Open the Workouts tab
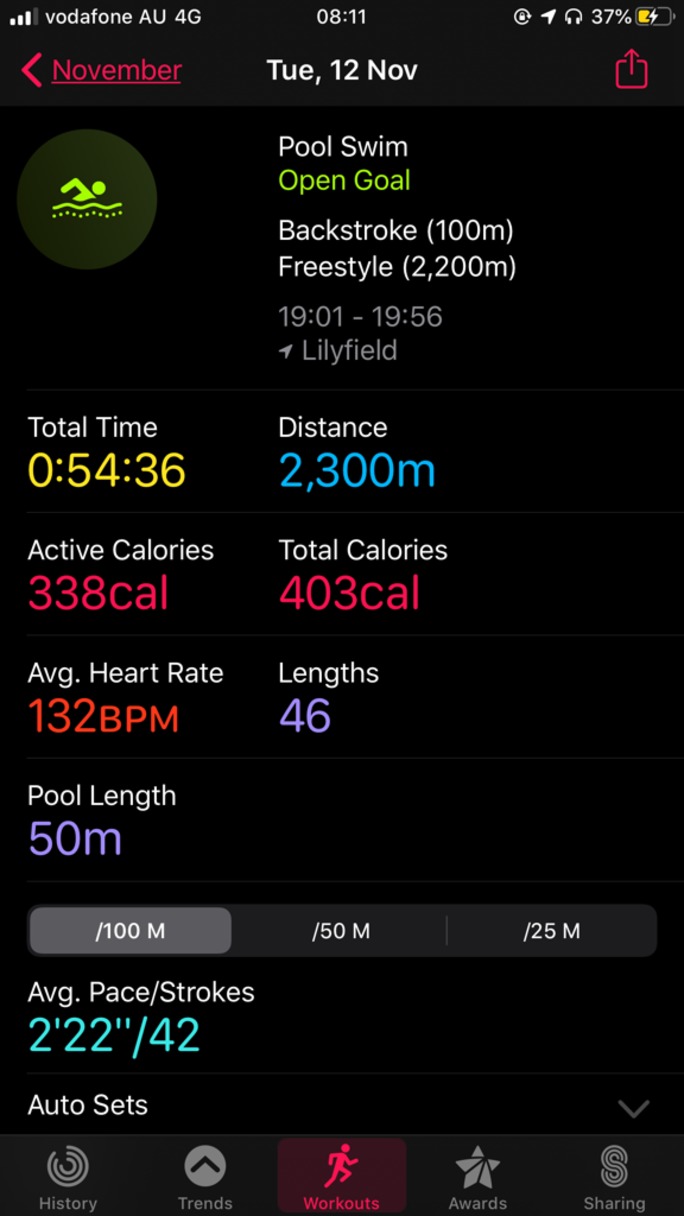 342,1178
